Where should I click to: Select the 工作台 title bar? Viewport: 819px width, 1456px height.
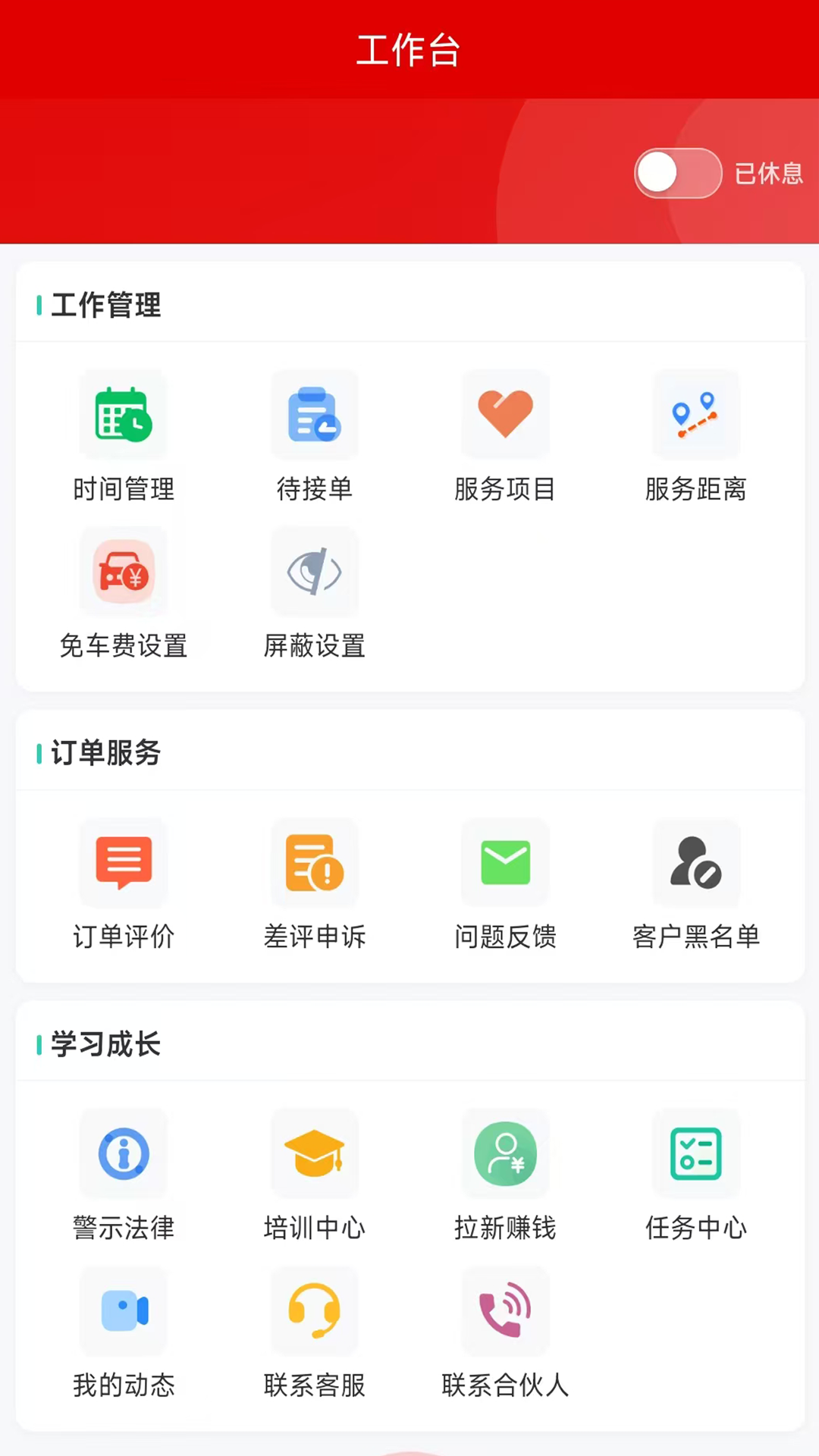[409, 49]
